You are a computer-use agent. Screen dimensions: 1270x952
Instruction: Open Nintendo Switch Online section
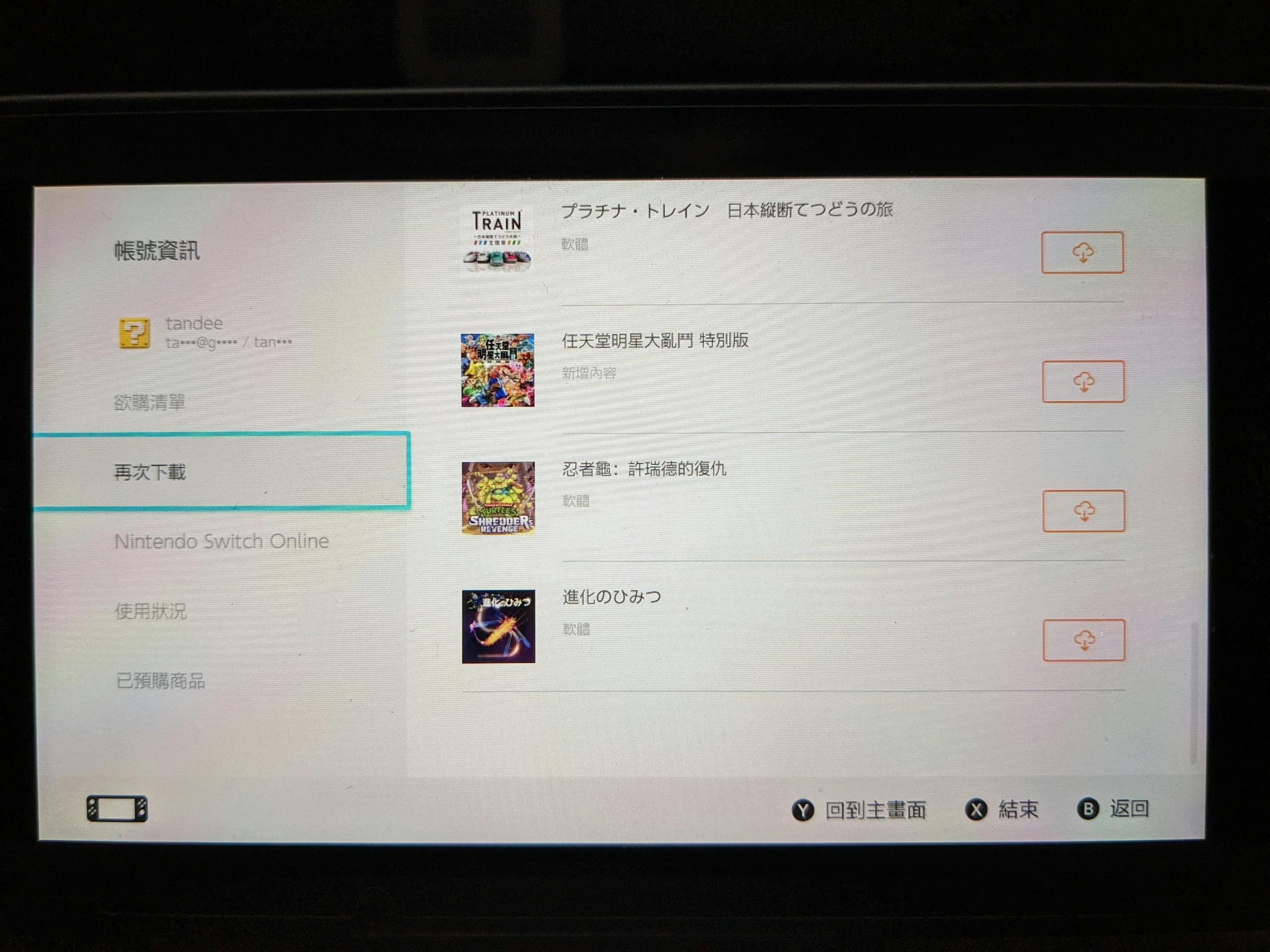coord(222,541)
